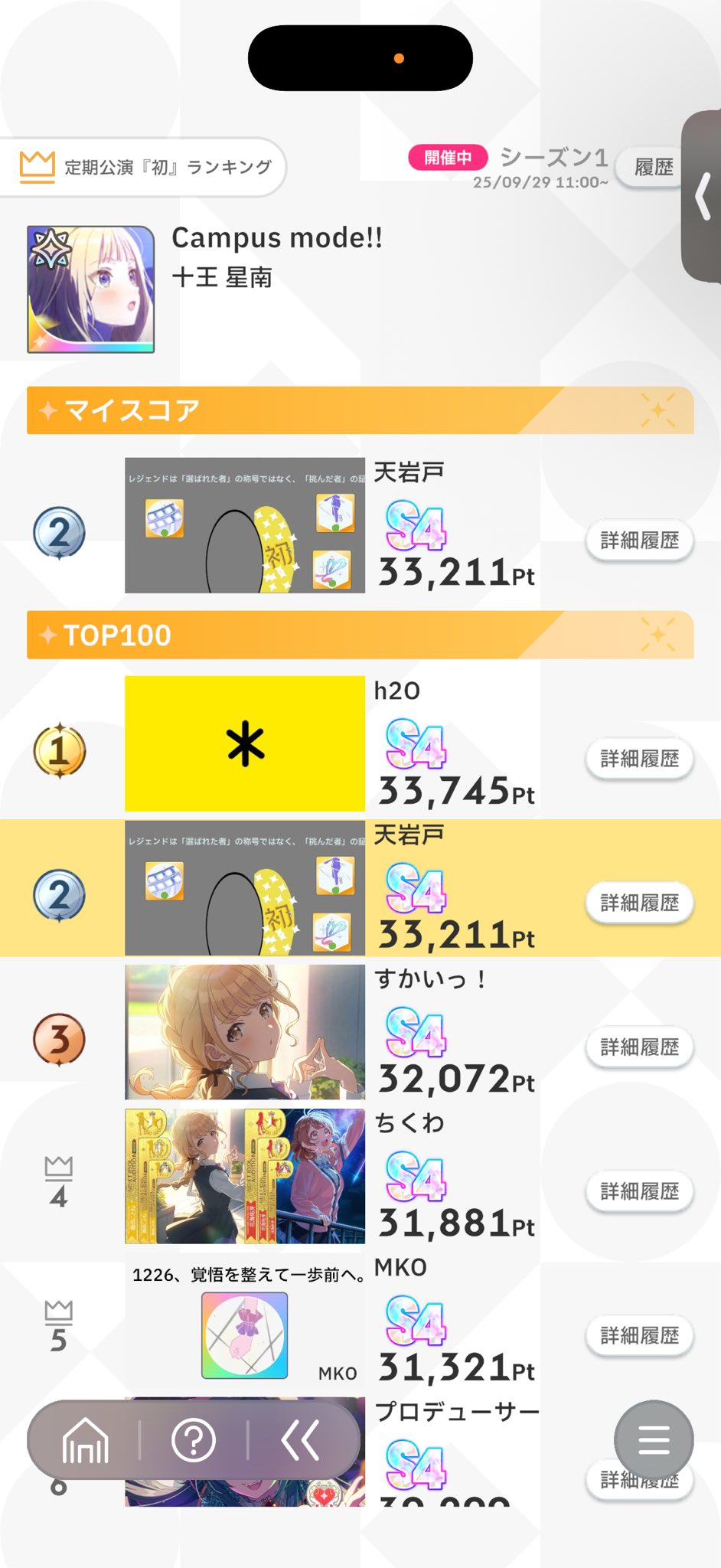The width and height of the screenshot is (721, 1568).
Task: View 詳細履歴 for すかいっ！
Action: pyautogui.click(x=640, y=1047)
